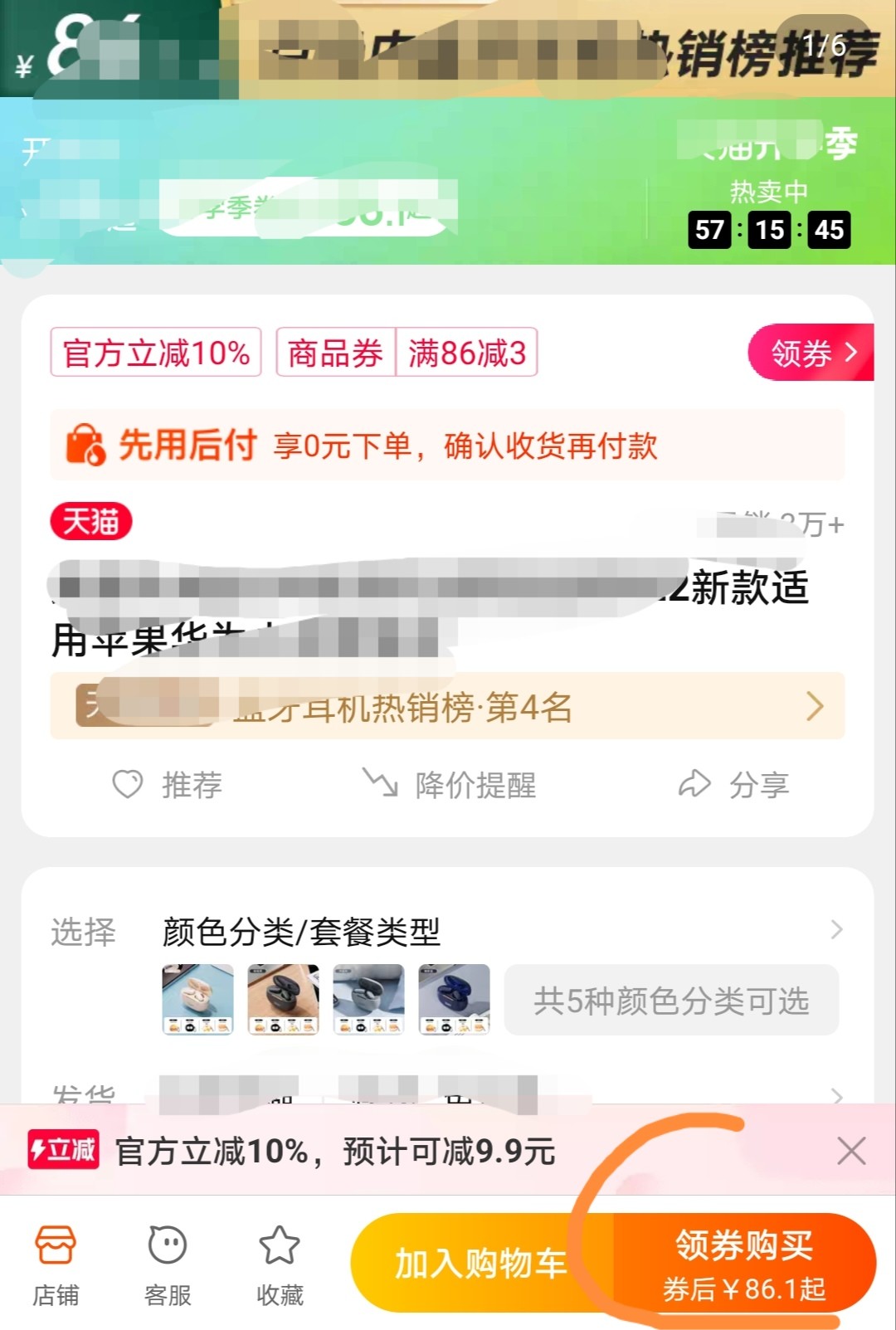The width and height of the screenshot is (896, 1330).
Task: Tap 加入购物车 to add to cart
Action: [480, 1263]
